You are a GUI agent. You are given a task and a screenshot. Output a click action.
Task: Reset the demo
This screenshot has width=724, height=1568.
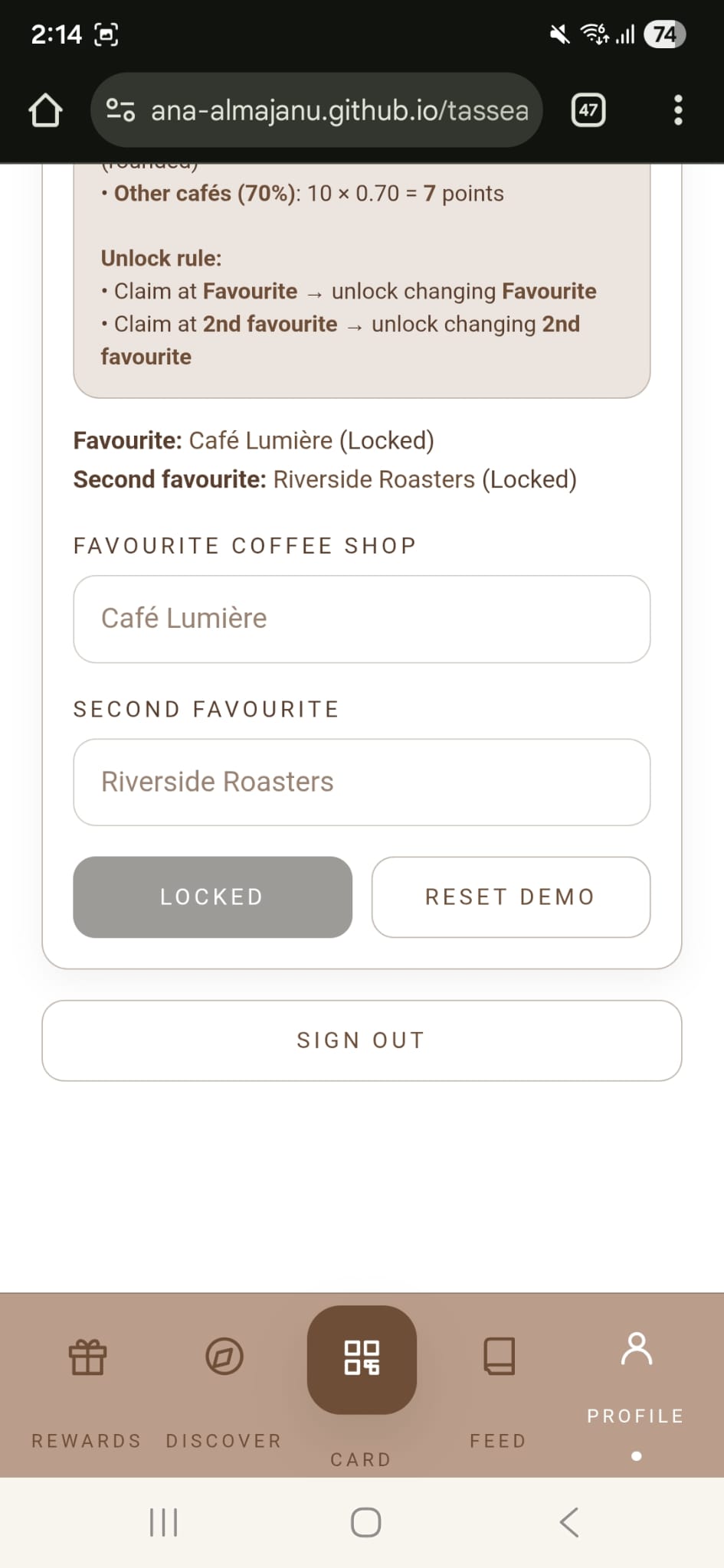click(510, 897)
